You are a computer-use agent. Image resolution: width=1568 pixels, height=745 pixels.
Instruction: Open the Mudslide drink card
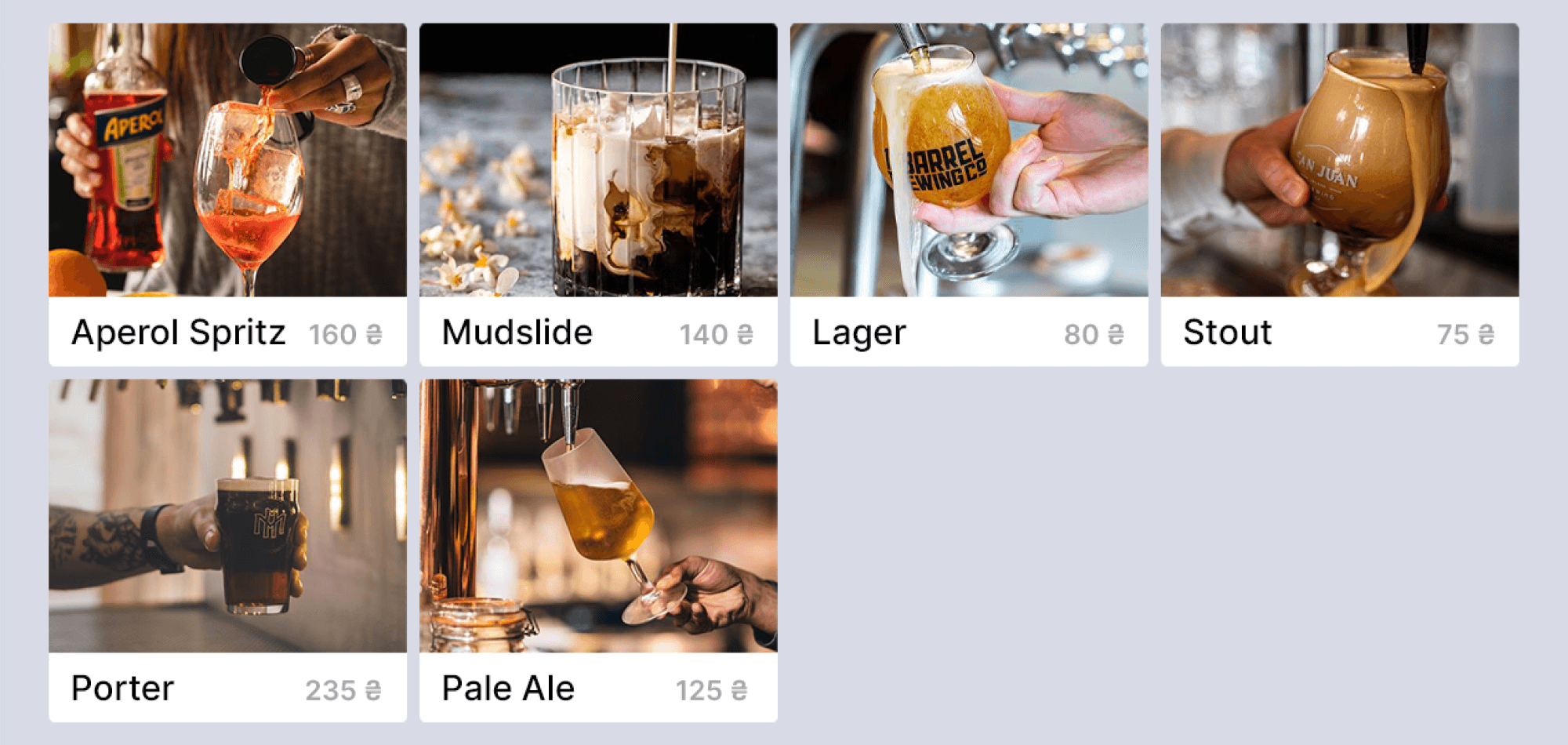[x=598, y=194]
